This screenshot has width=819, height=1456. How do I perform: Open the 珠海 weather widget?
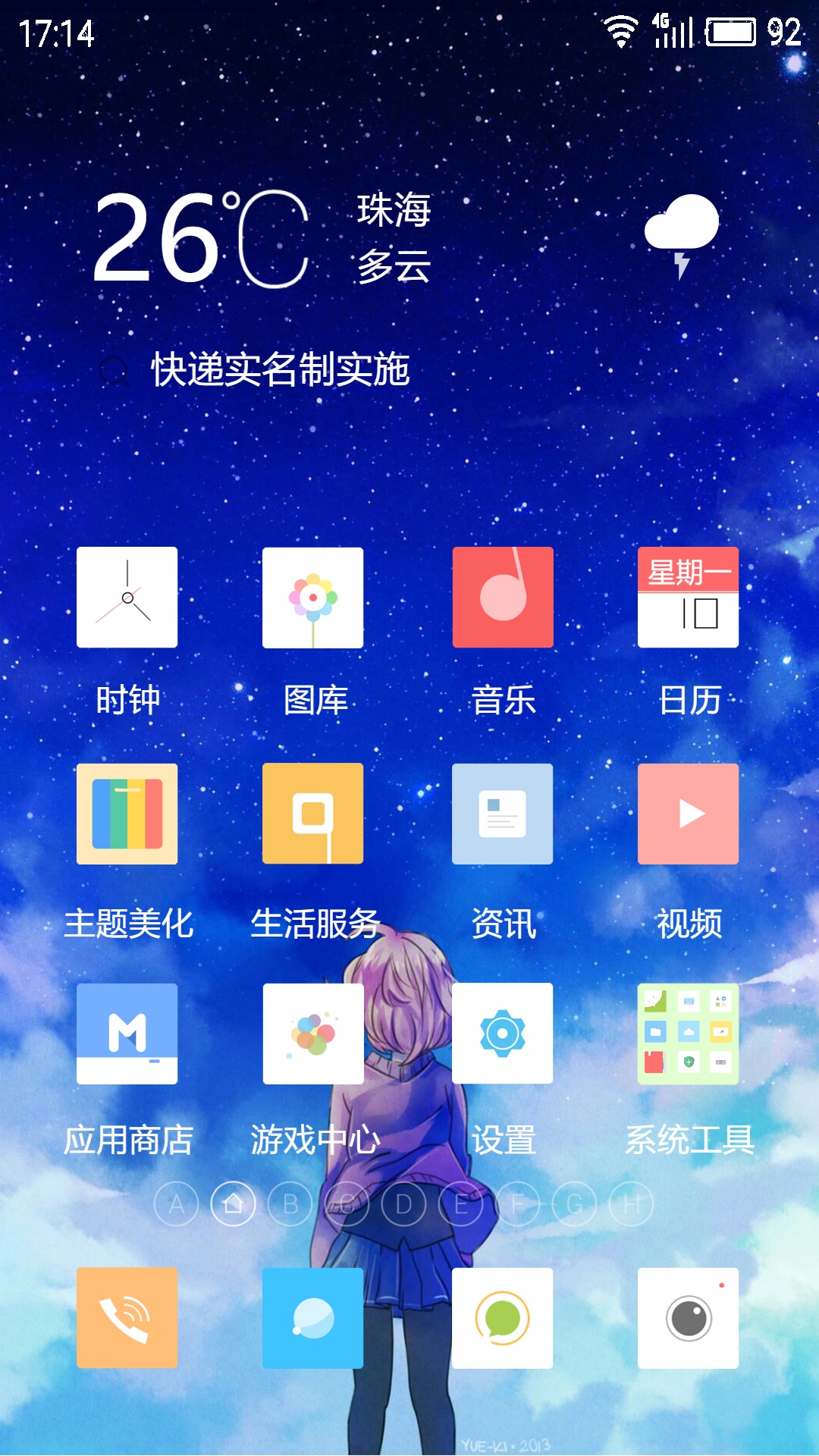pyautogui.click(x=406, y=238)
